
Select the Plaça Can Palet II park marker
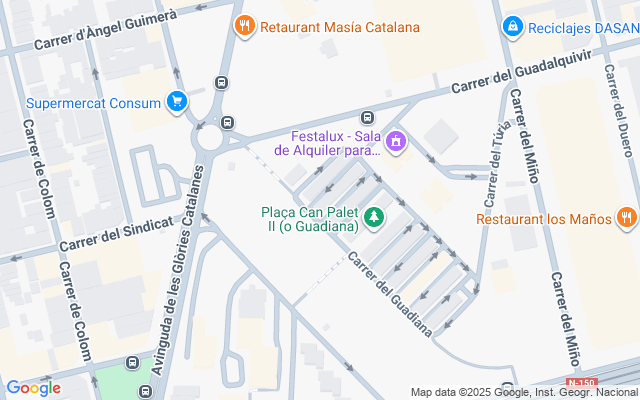point(374,217)
